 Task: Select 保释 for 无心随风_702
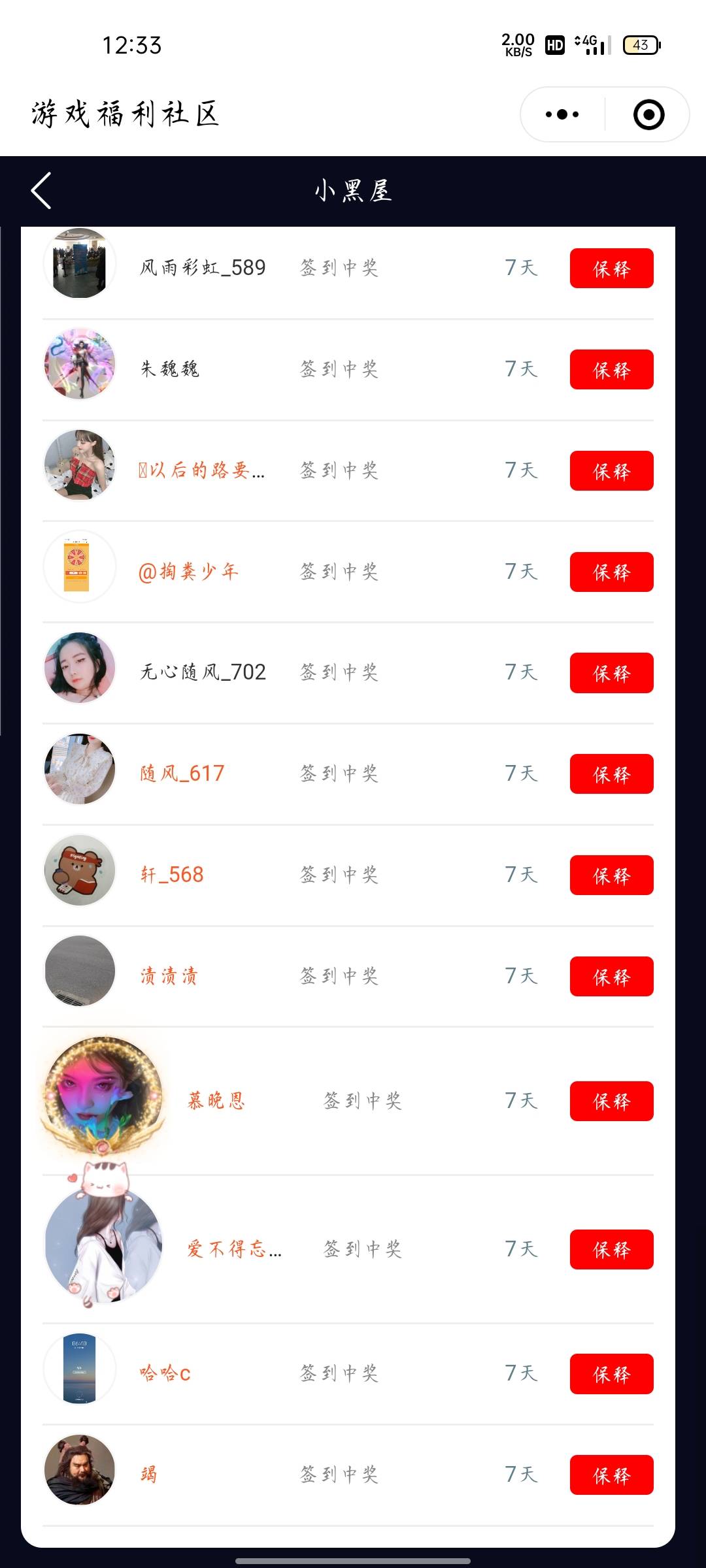(x=611, y=672)
